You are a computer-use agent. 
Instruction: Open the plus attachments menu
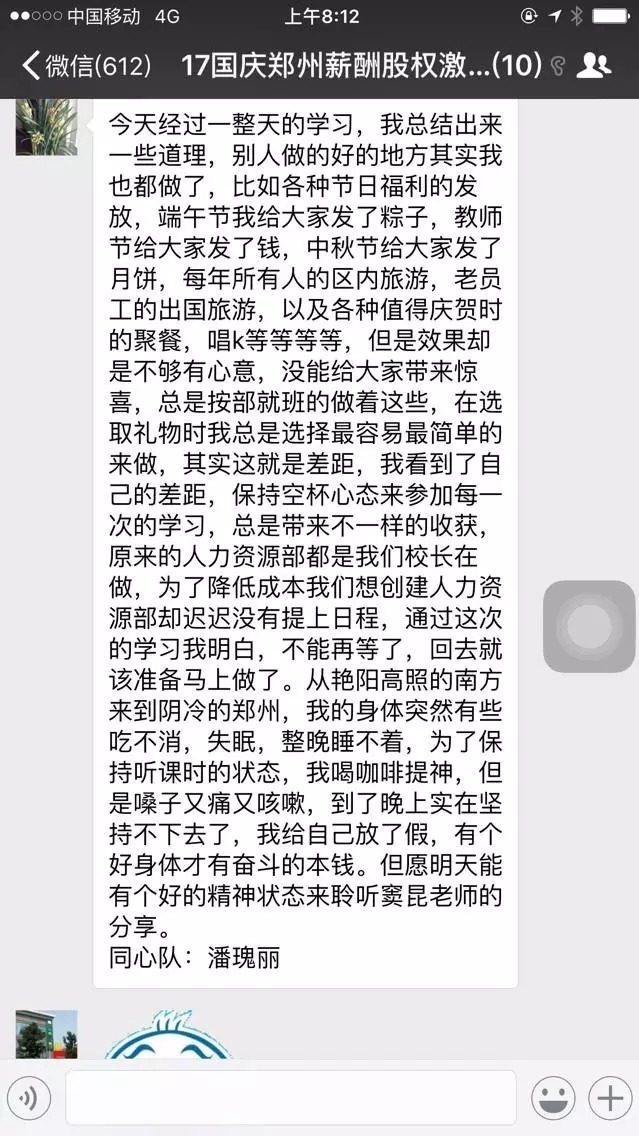tap(609, 1098)
